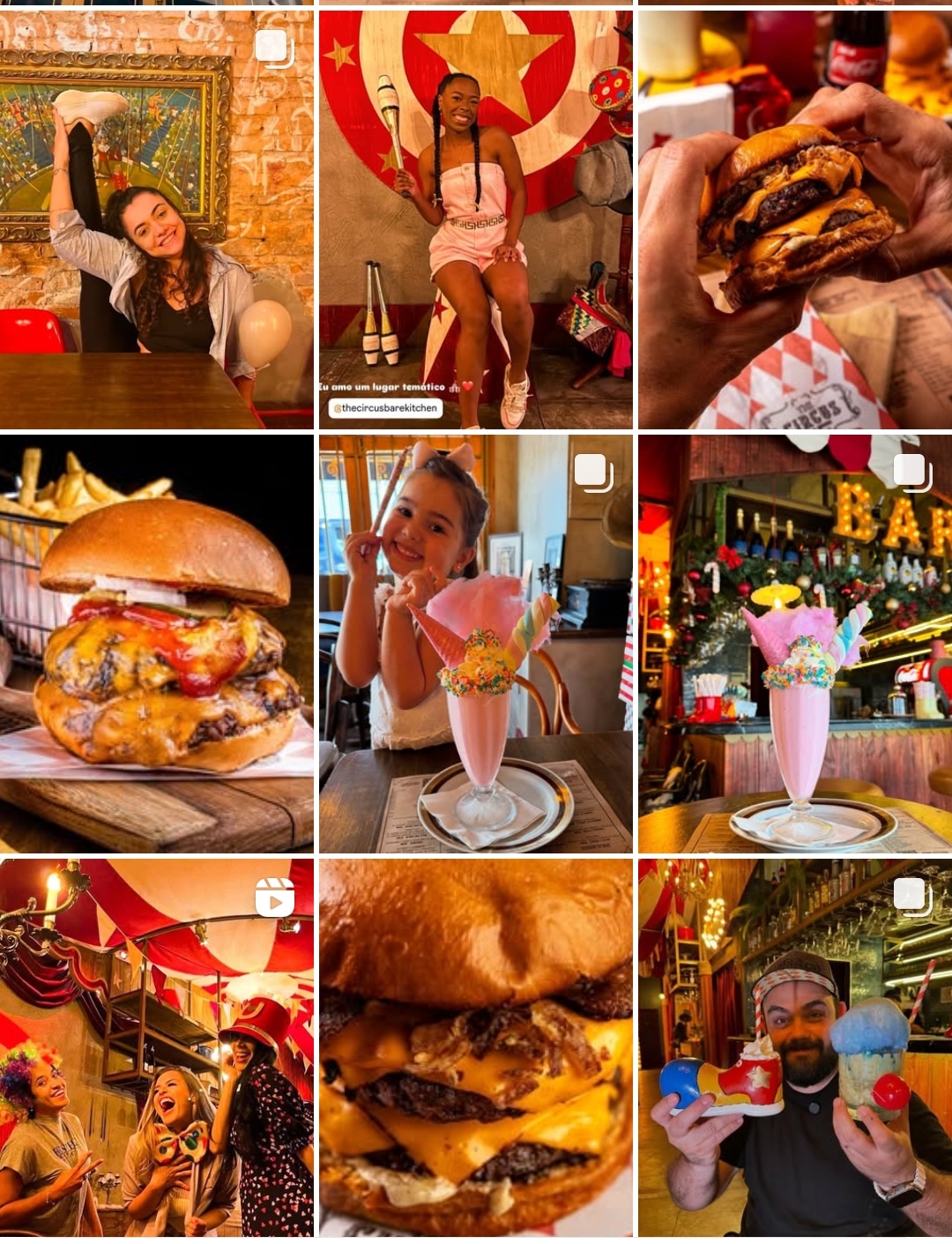Viewport: 952px width, 1244px height.
Task: Play the reel of three women laughing
Action: (x=156, y=1049)
